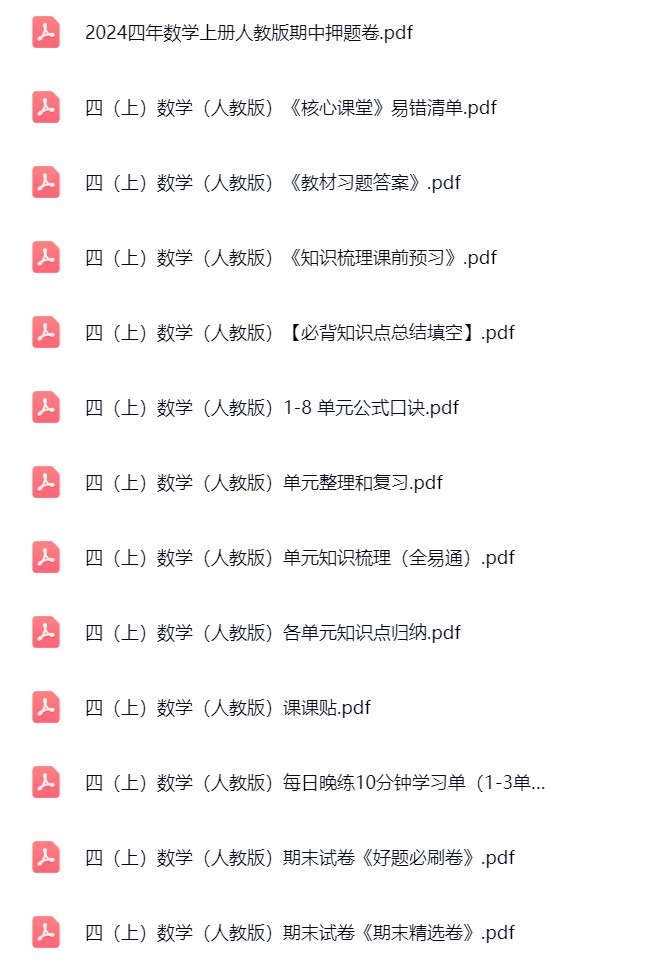Open the 课课贴.pdf file
The image size is (659, 967).
[x=227, y=708]
